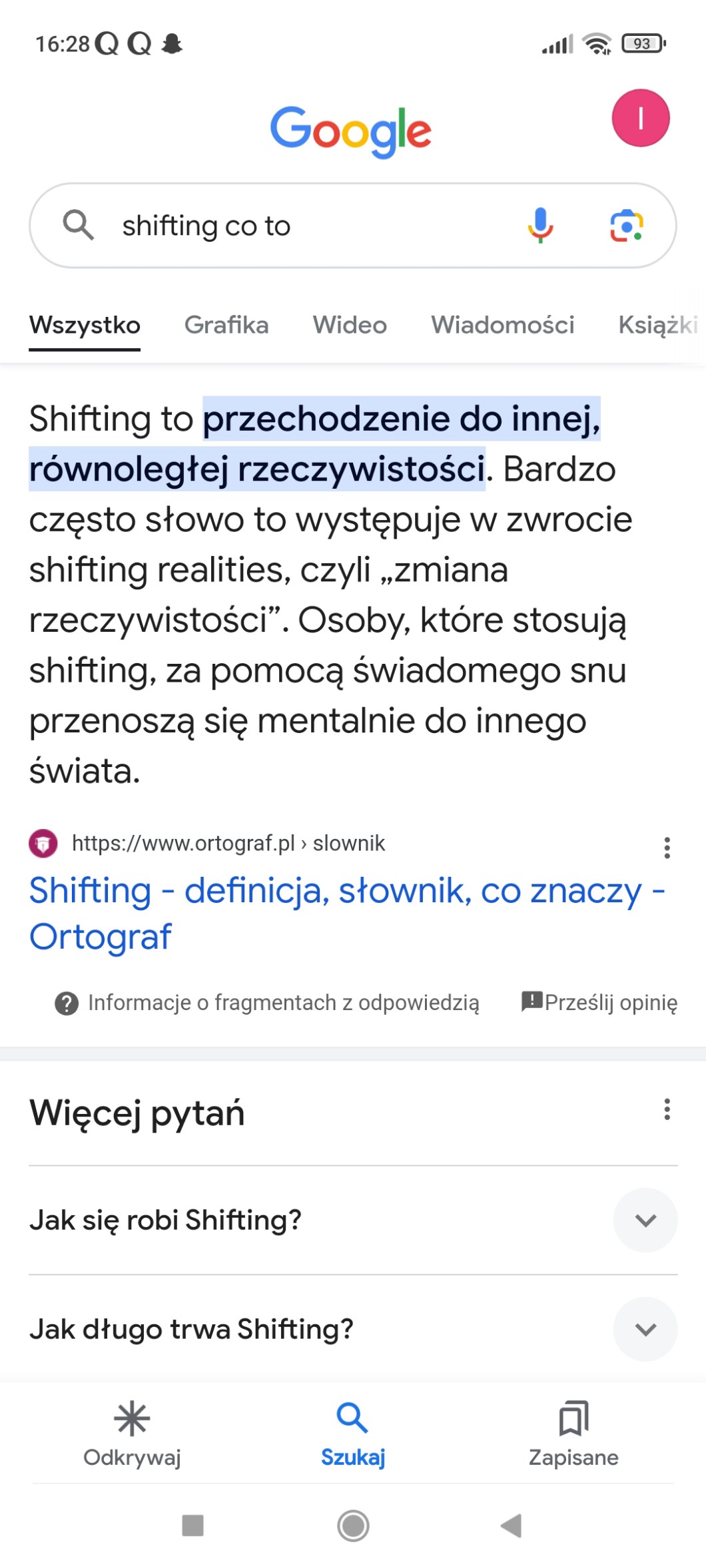Go back using the system back button

click(512, 1525)
